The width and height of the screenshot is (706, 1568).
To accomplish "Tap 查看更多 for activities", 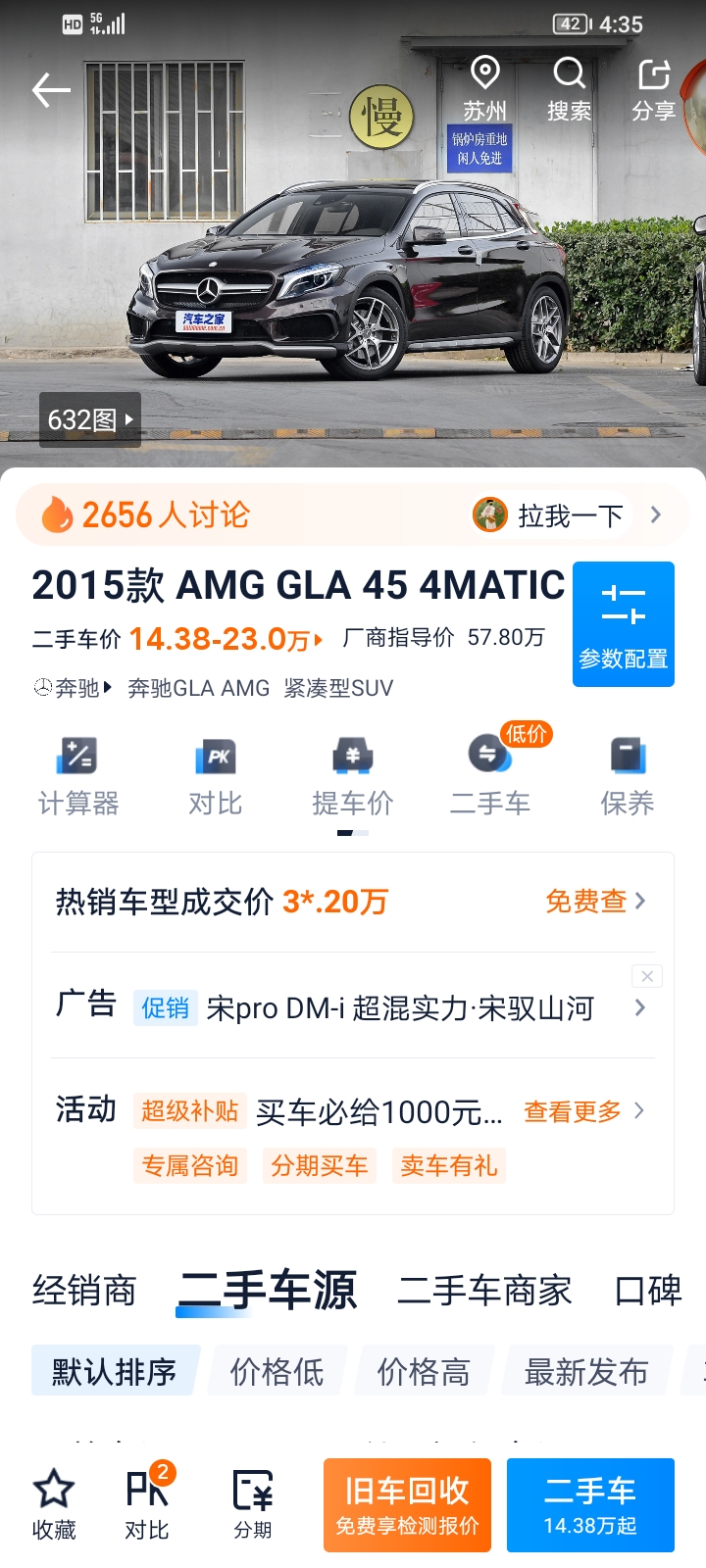I will (x=583, y=1111).
